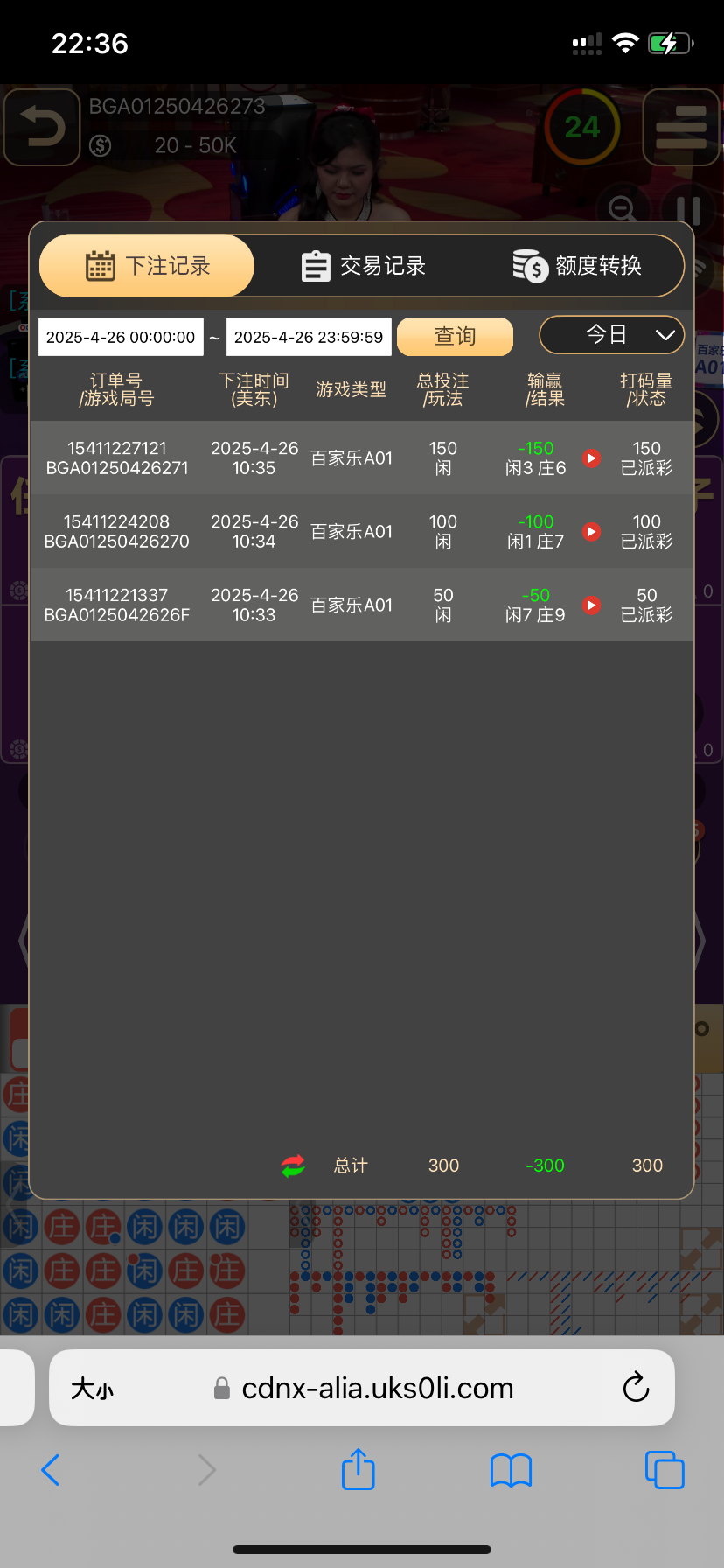The image size is (724, 1568).
Task: Show open Safari tabs
Action: 665,1470
